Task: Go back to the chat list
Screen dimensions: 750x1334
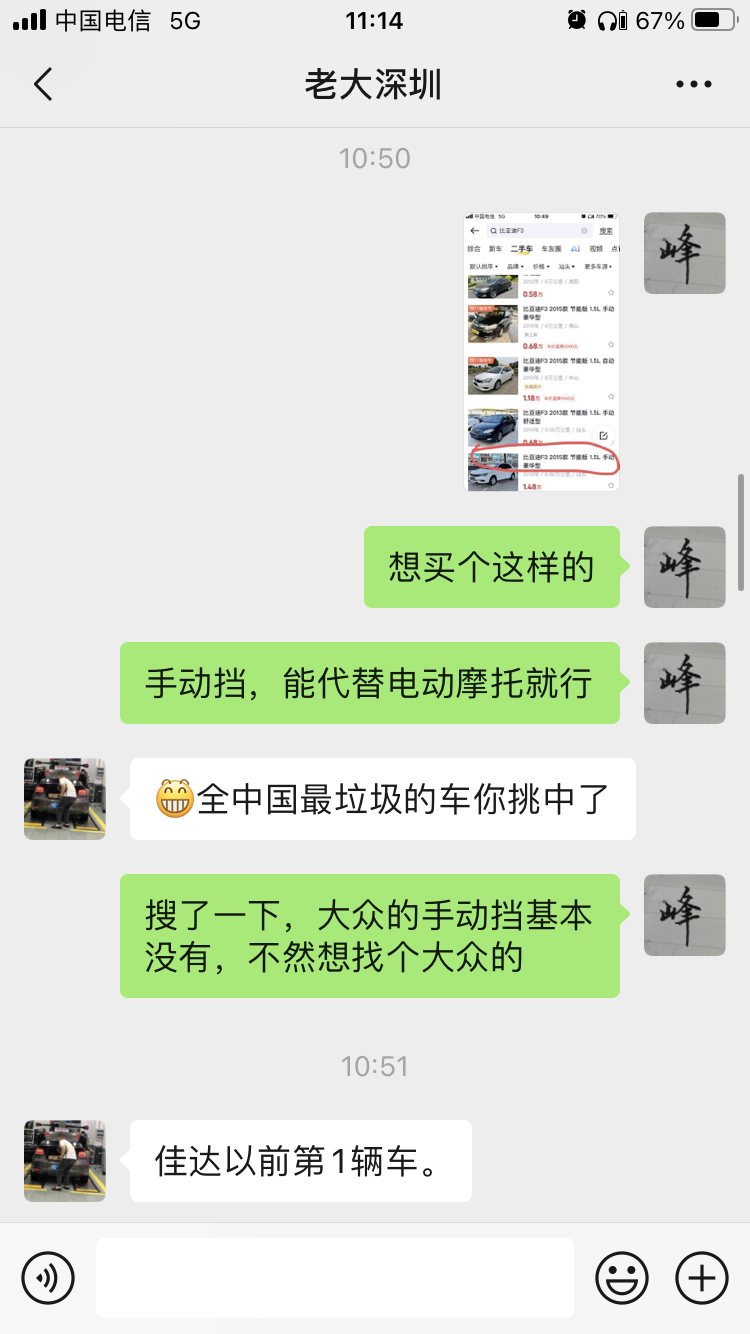Action: tap(43, 84)
